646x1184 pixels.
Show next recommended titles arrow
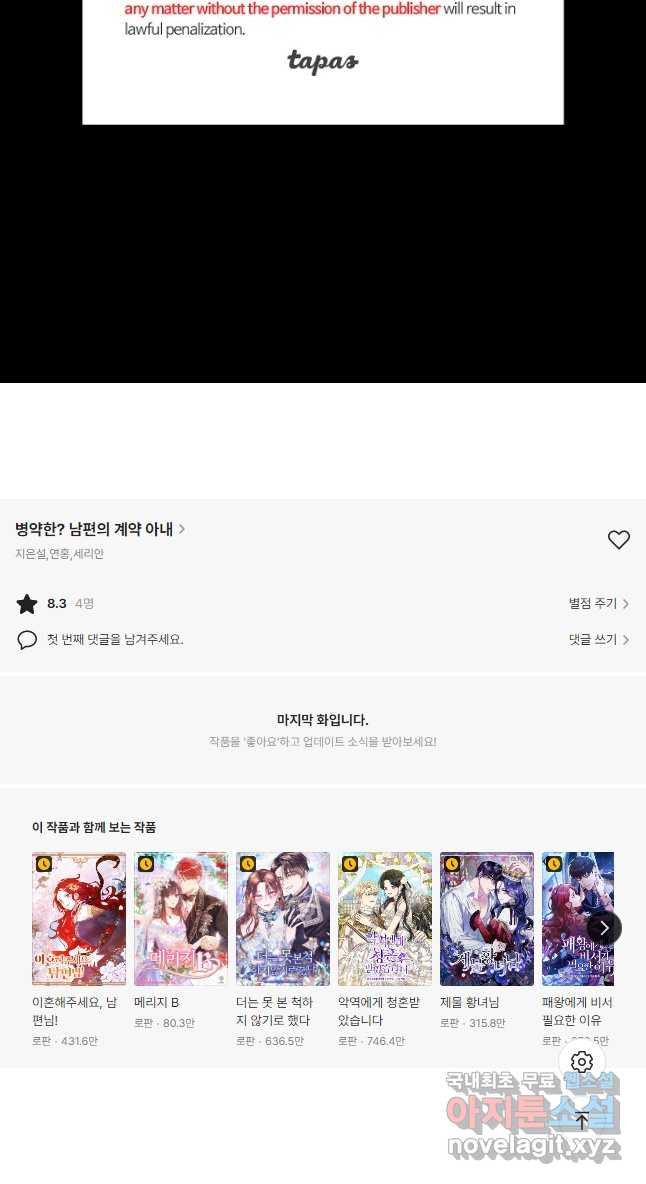tap(604, 928)
